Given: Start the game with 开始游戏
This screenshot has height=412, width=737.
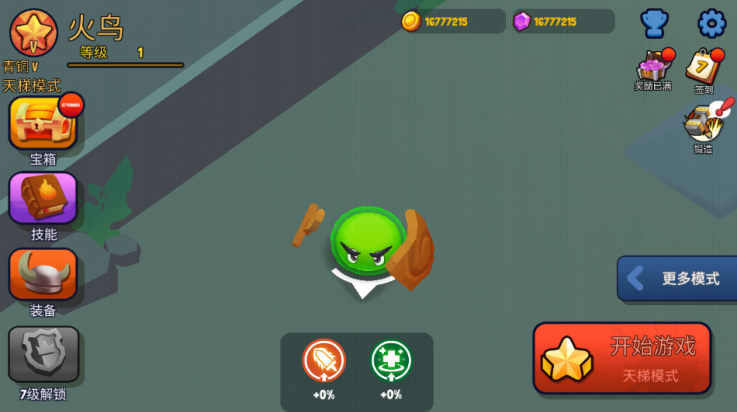Looking at the screenshot, I should [x=622, y=358].
